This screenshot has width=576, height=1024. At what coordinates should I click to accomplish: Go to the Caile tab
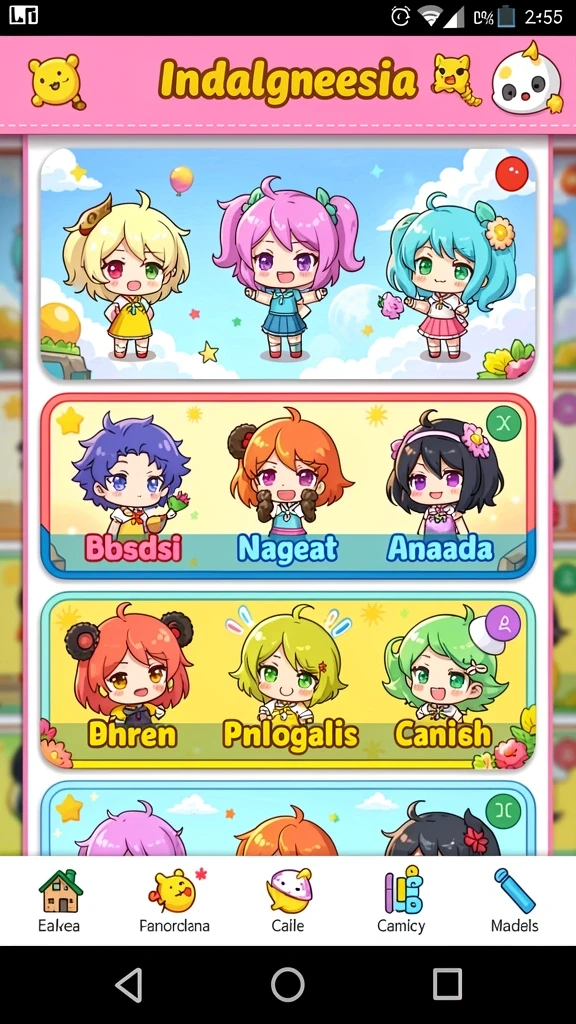tap(288, 901)
